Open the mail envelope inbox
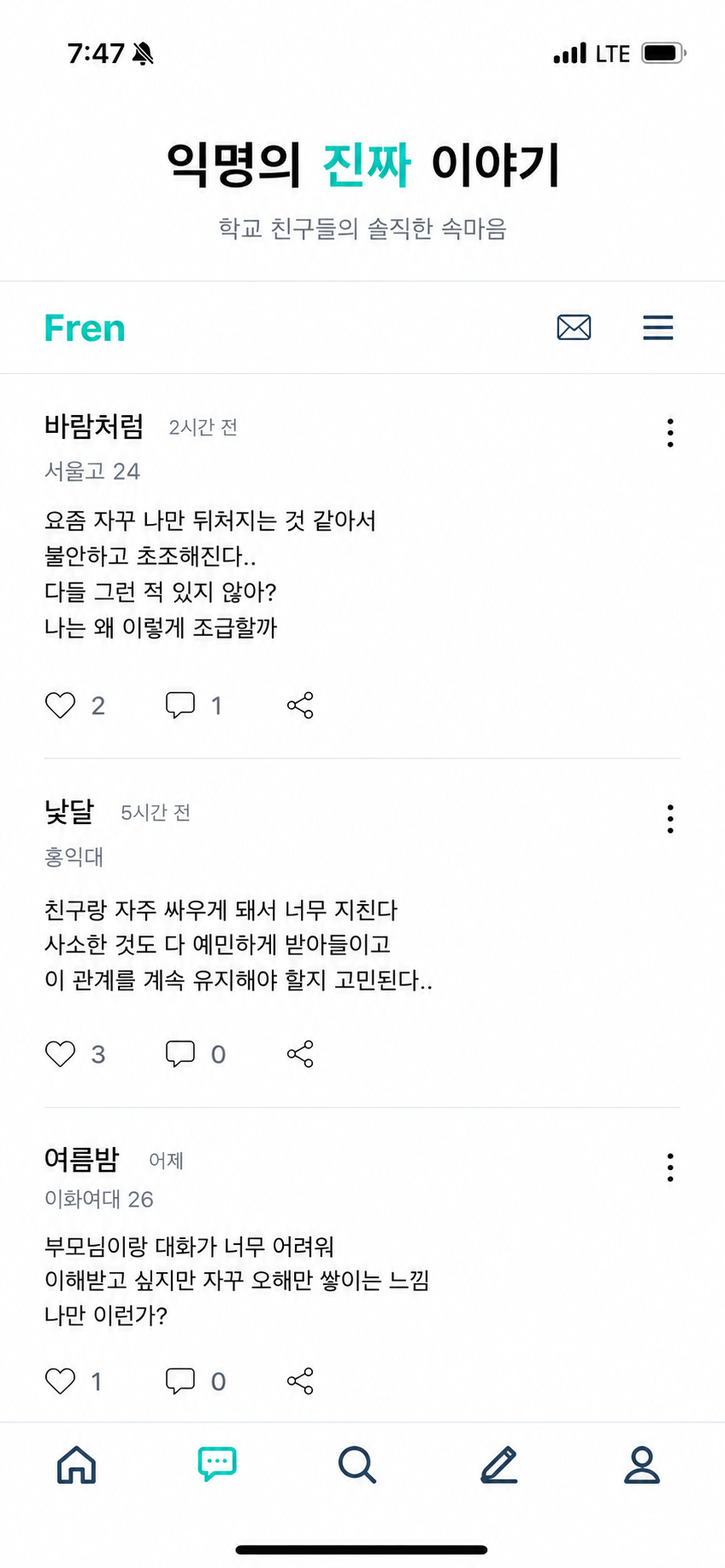 pos(574,327)
